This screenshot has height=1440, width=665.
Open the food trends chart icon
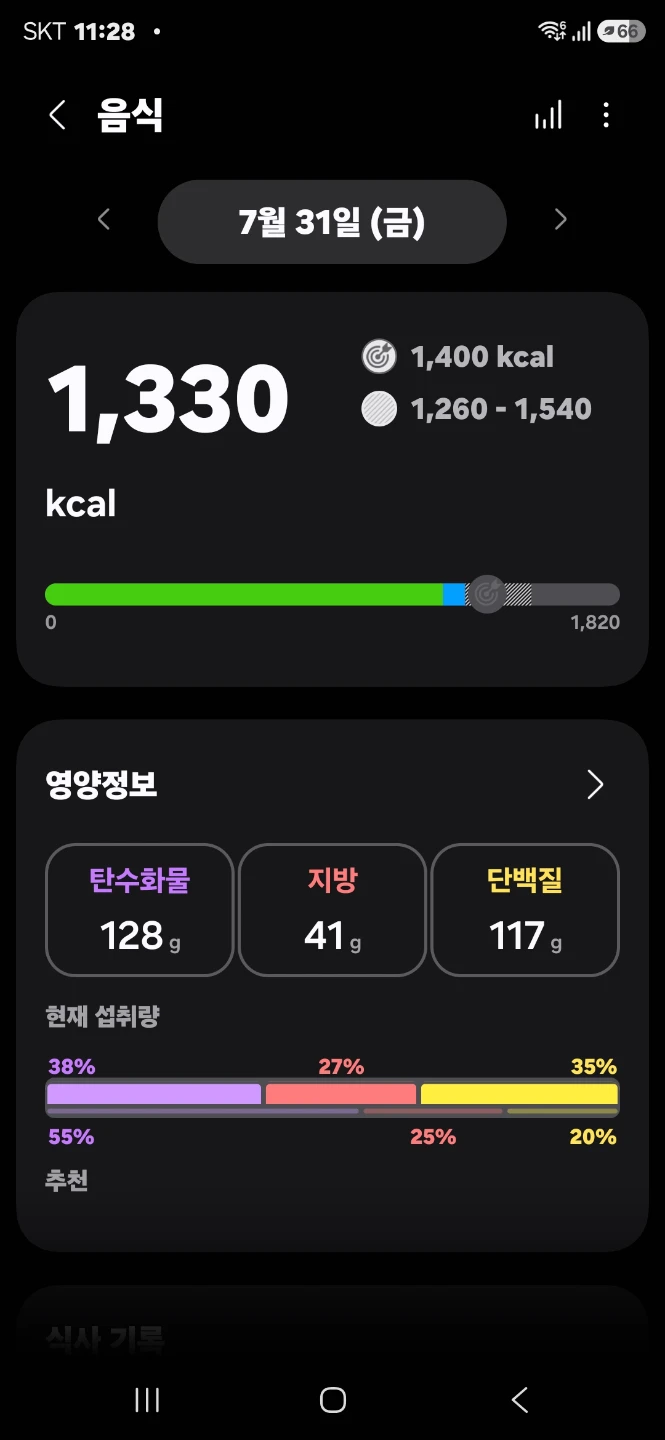point(548,115)
